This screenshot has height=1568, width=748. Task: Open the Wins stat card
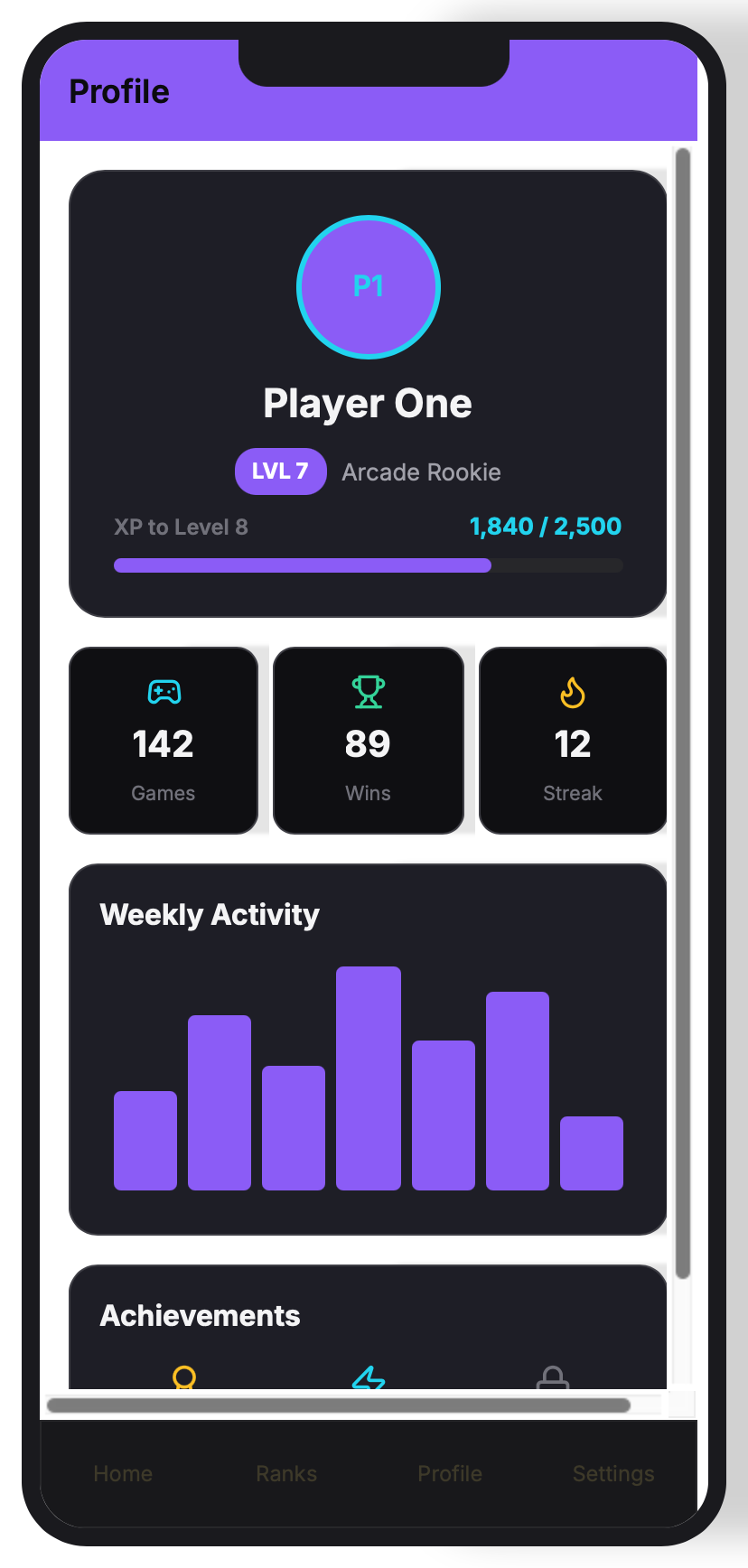pos(369,741)
